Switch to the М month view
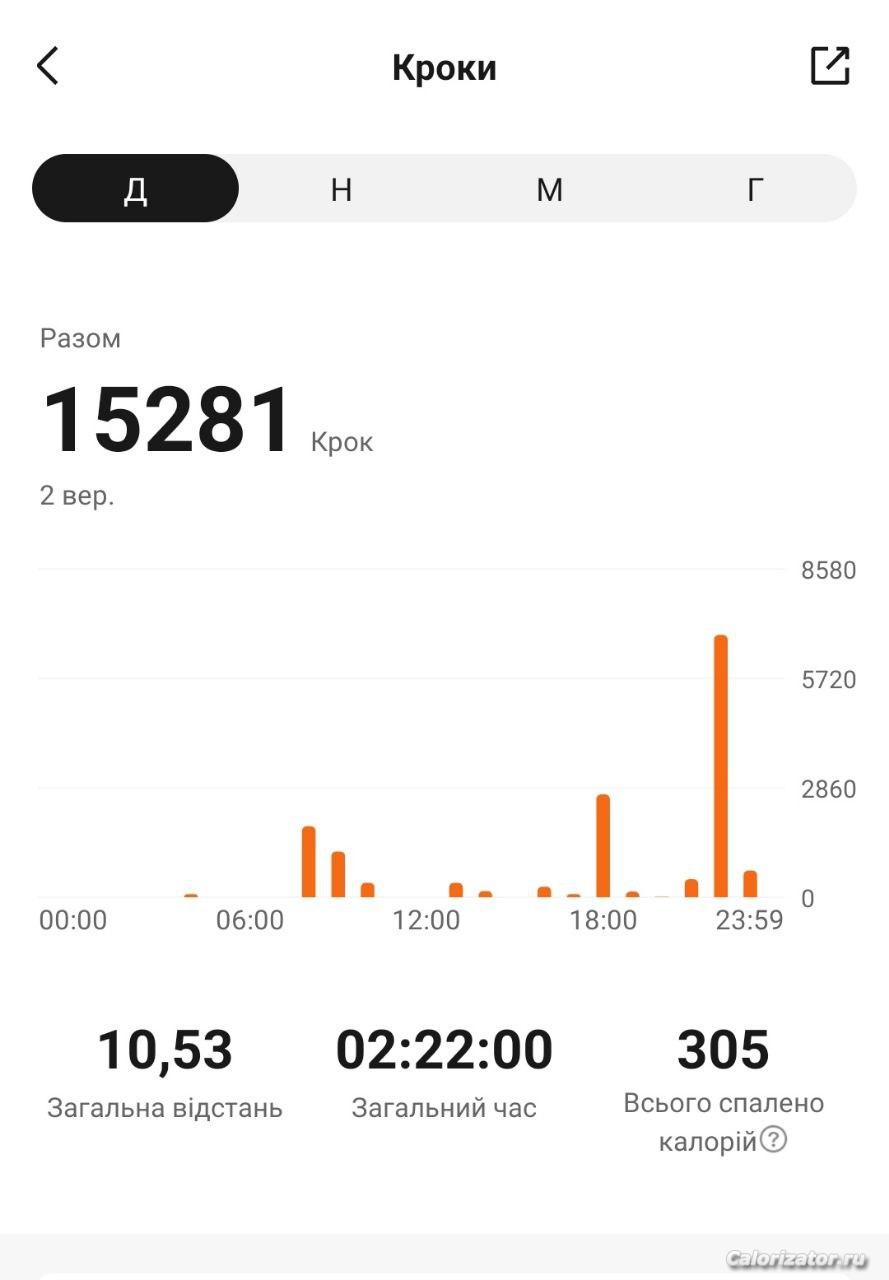 tap(549, 189)
